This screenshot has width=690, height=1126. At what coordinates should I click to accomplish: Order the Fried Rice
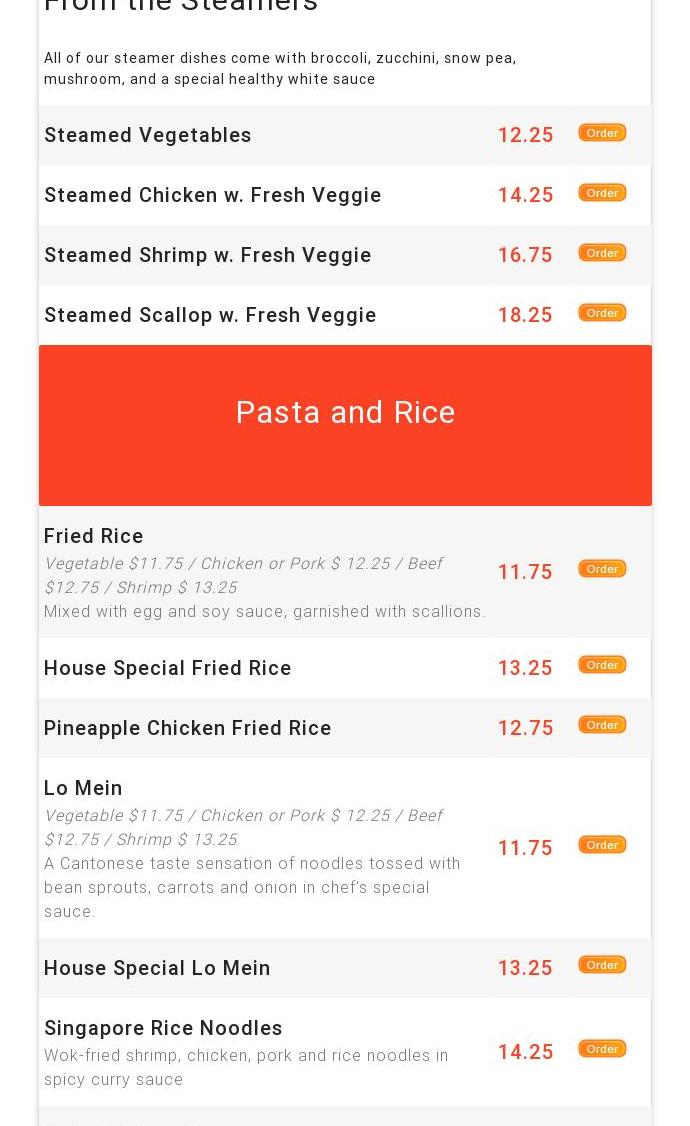pos(602,569)
